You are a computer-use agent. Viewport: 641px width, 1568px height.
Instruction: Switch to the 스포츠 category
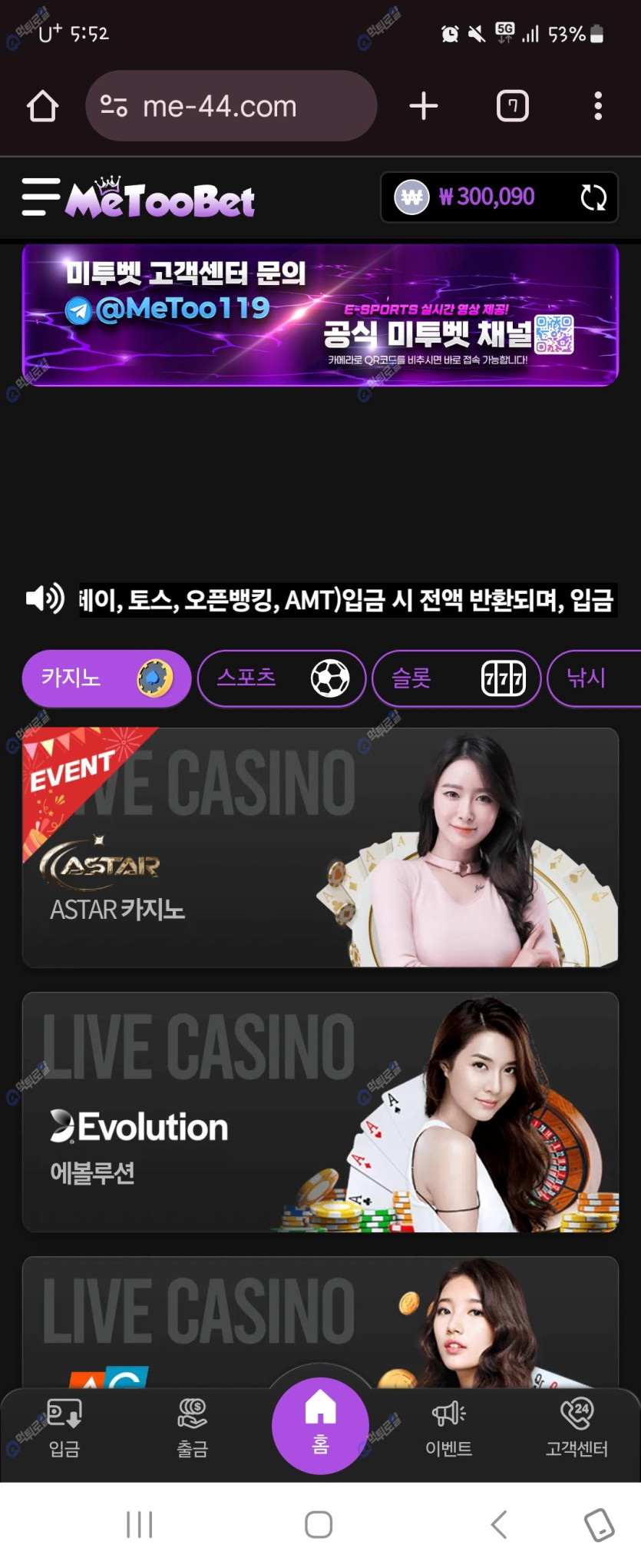pyautogui.click(x=281, y=678)
